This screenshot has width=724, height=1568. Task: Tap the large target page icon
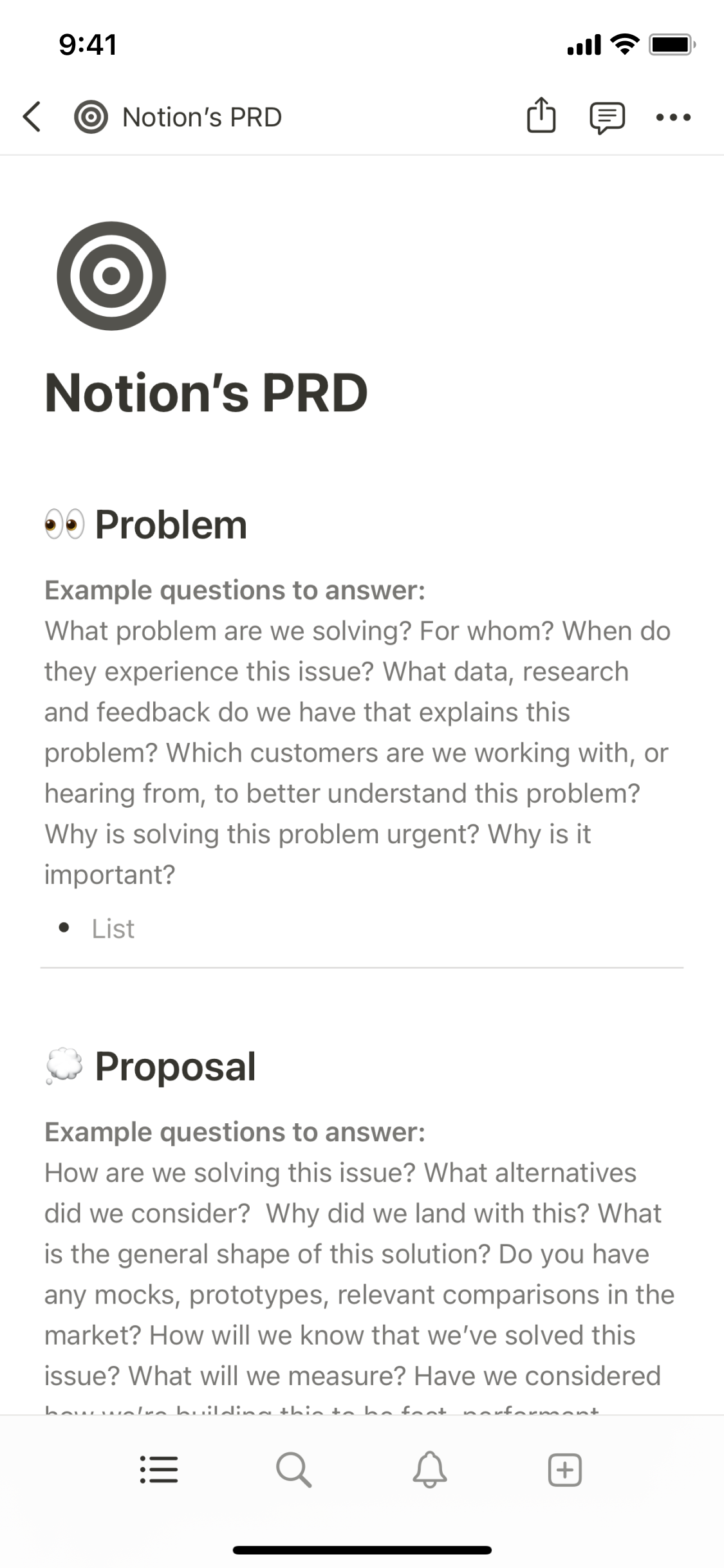click(x=111, y=276)
